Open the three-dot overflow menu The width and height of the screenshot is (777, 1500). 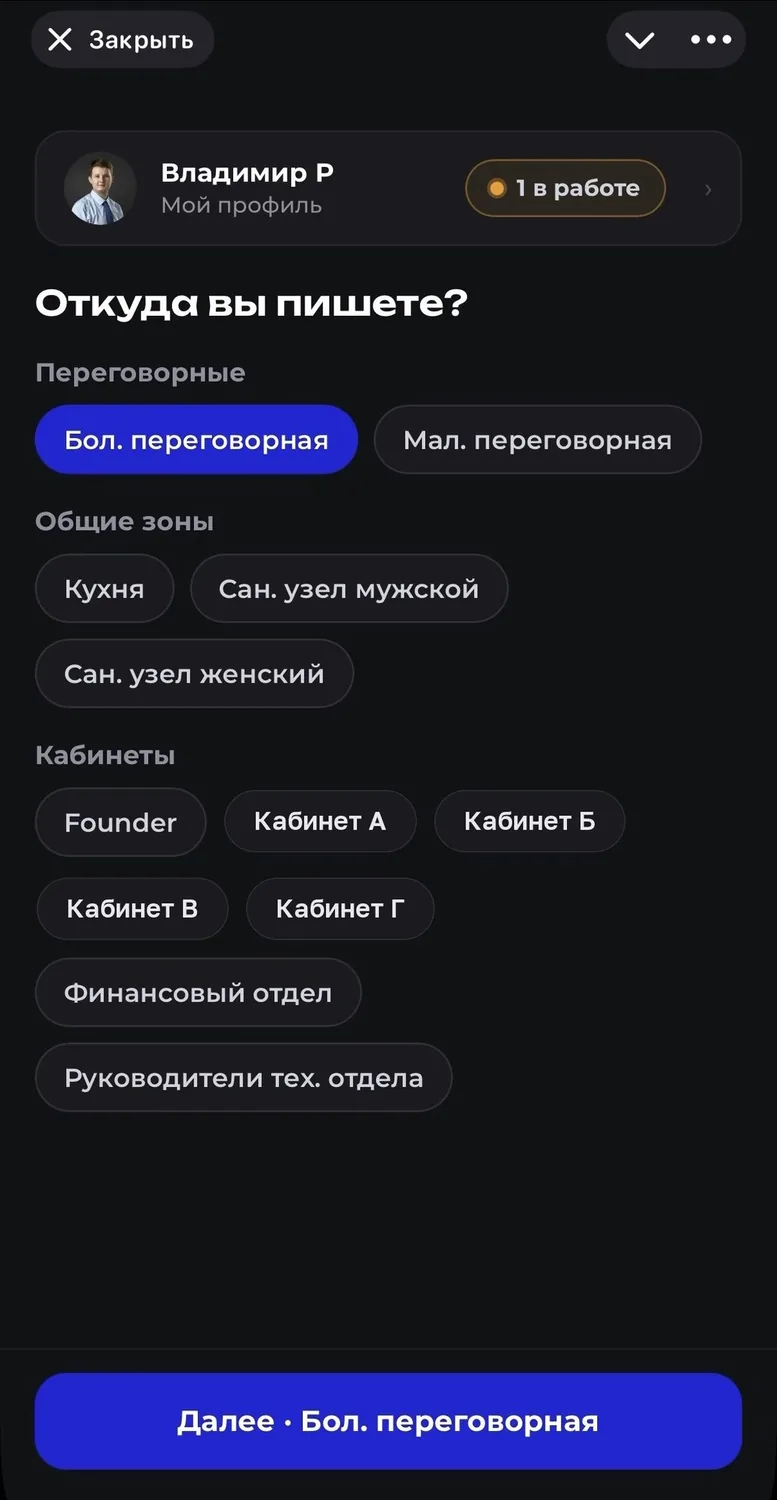tap(711, 40)
